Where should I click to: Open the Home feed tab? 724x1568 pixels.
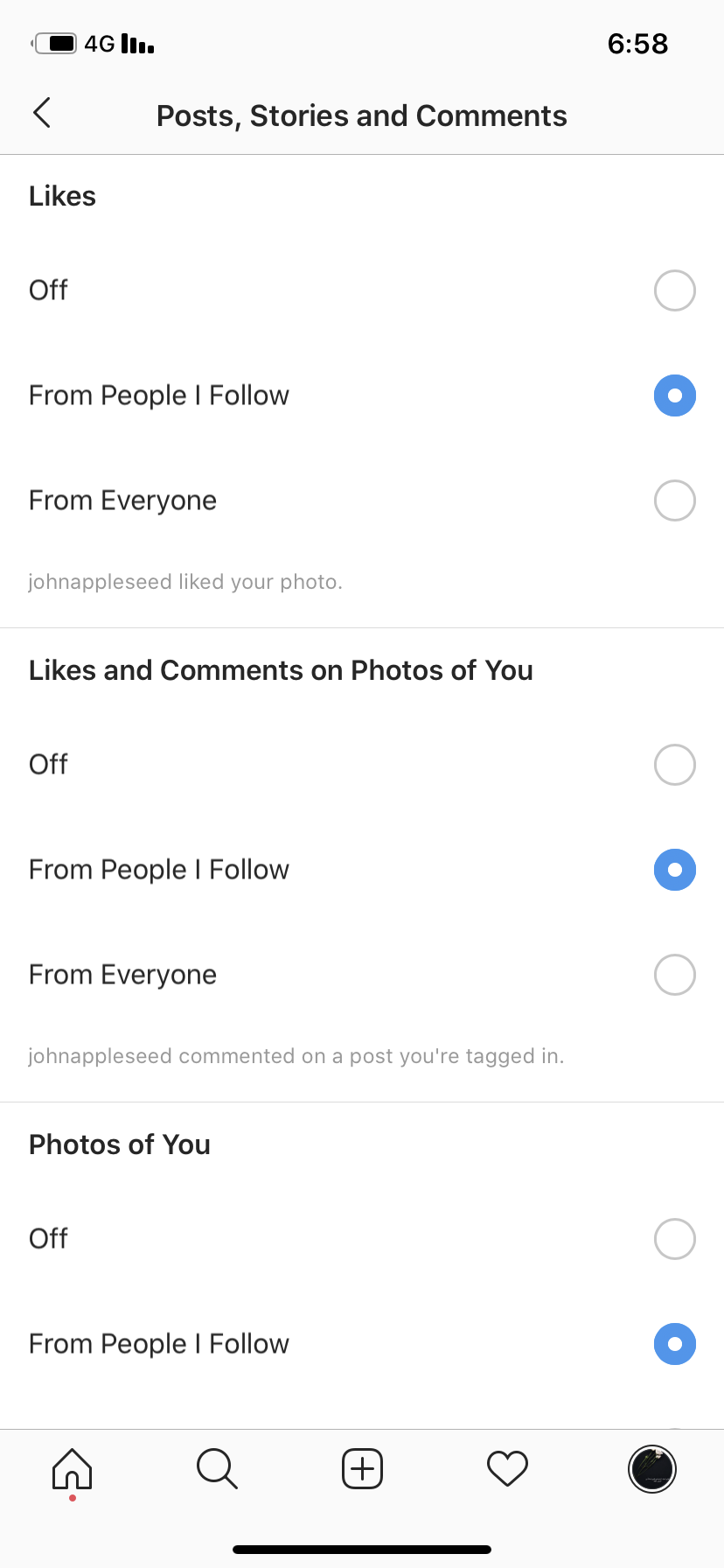72,1469
